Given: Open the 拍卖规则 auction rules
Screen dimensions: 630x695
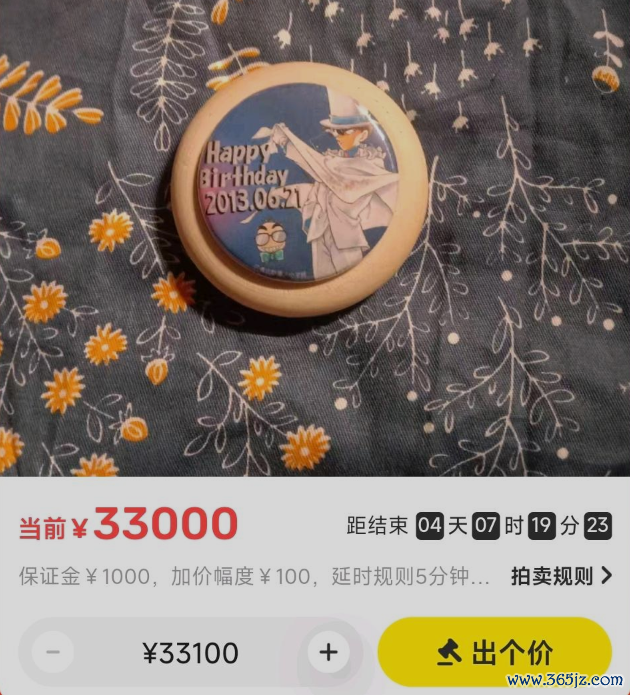Looking at the screenshot, I should click(x=560, y=576).
